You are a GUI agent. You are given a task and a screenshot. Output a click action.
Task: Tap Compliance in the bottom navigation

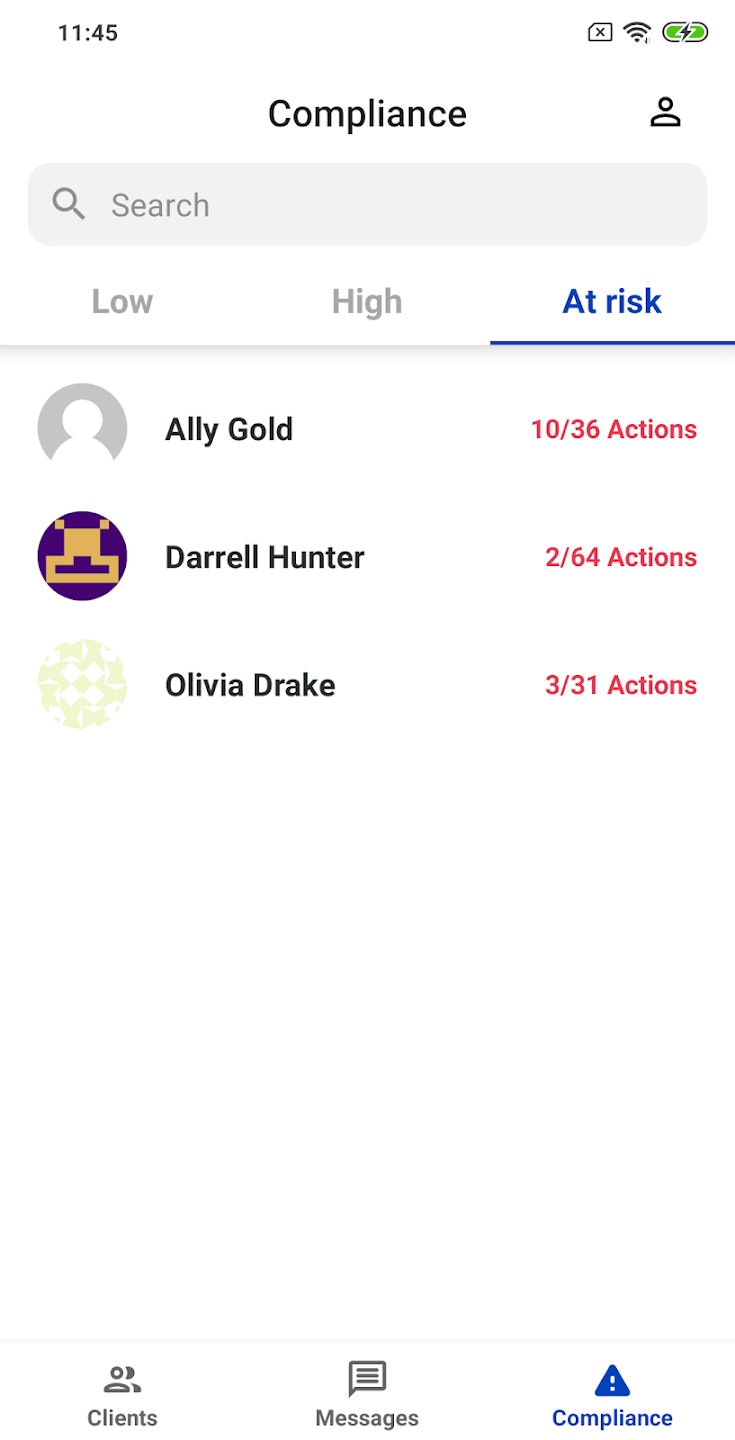612,1395
